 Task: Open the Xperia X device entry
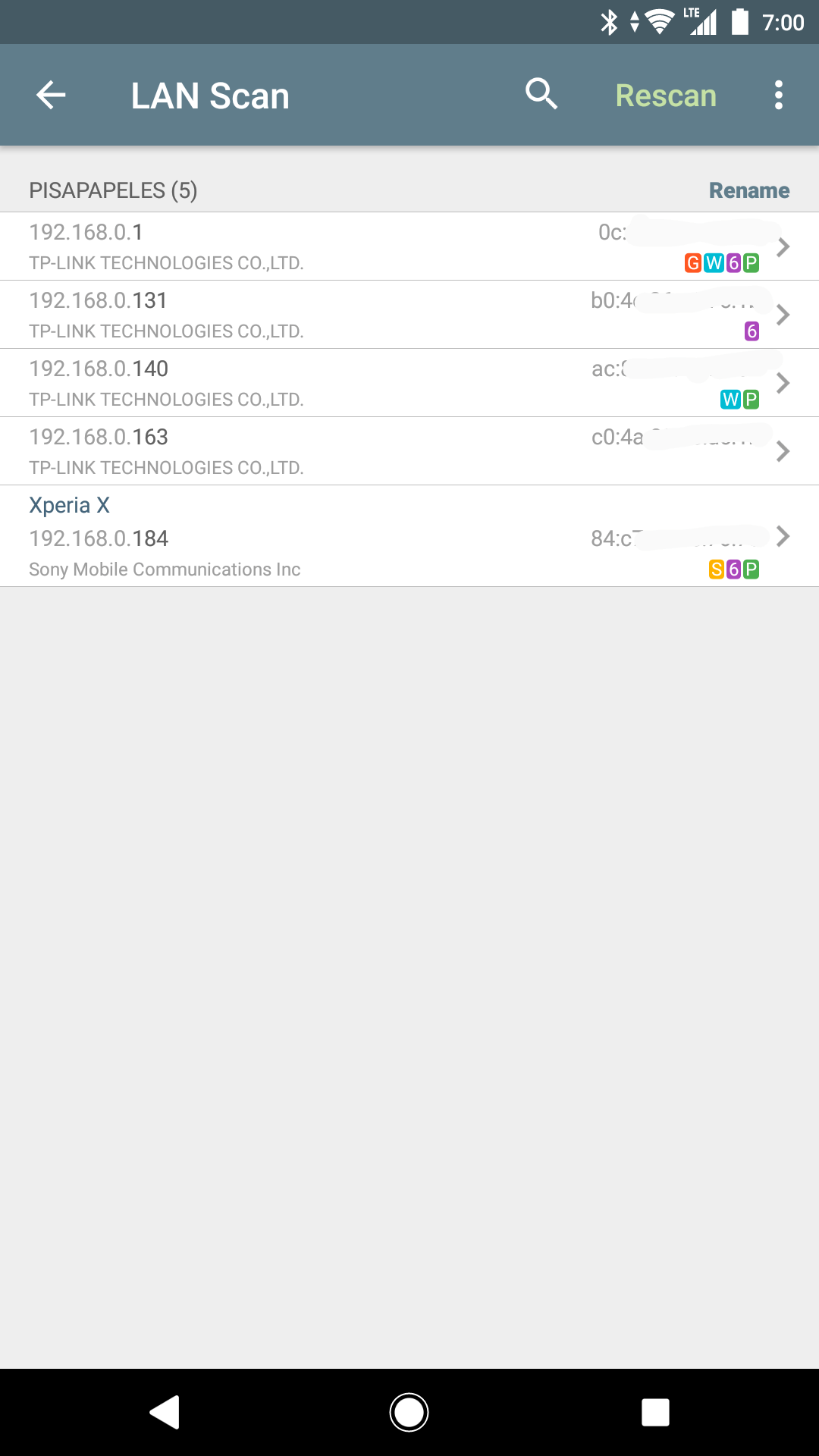tap(409, 536)
